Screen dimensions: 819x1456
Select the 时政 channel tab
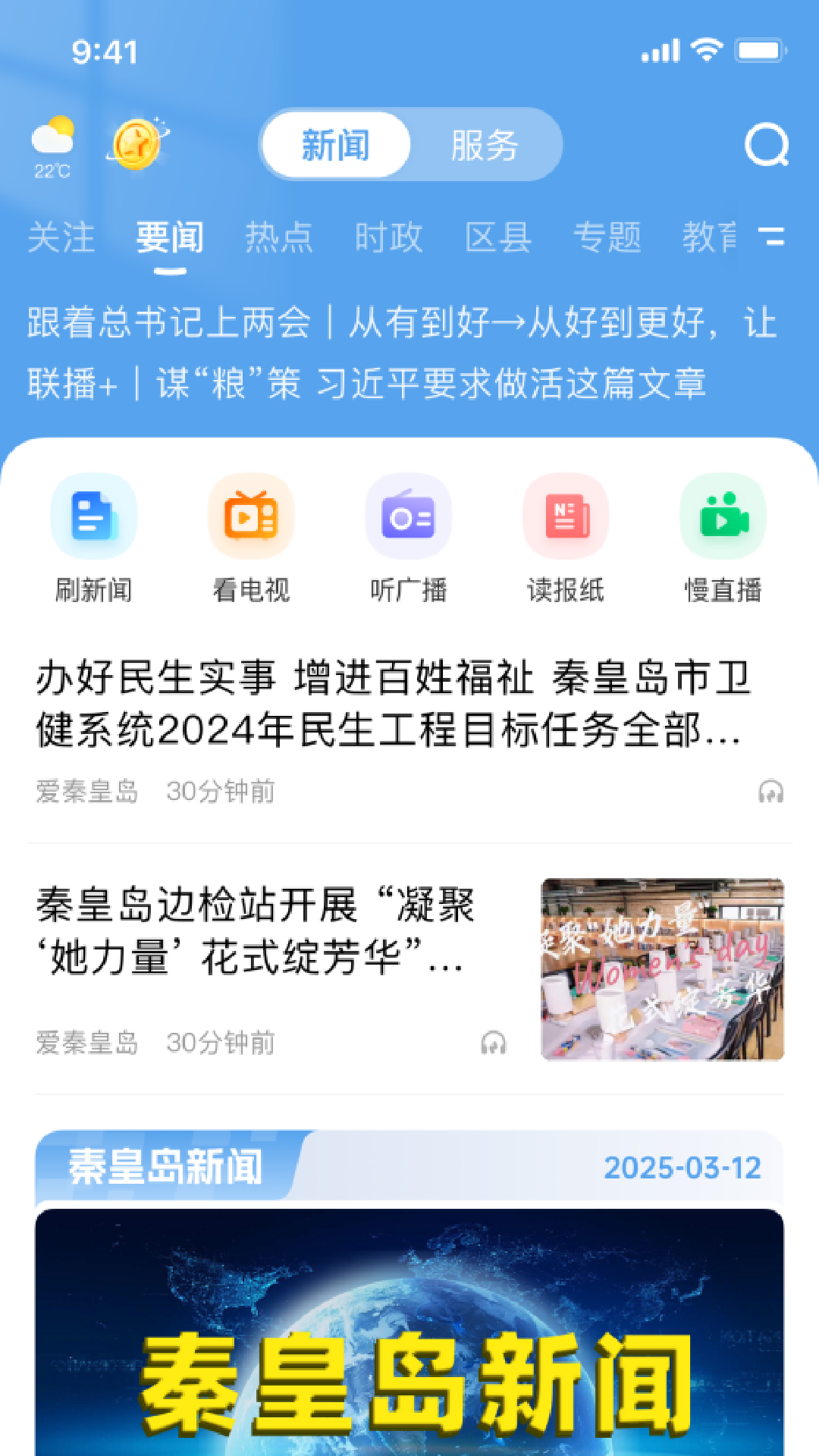tap(388, 237)
